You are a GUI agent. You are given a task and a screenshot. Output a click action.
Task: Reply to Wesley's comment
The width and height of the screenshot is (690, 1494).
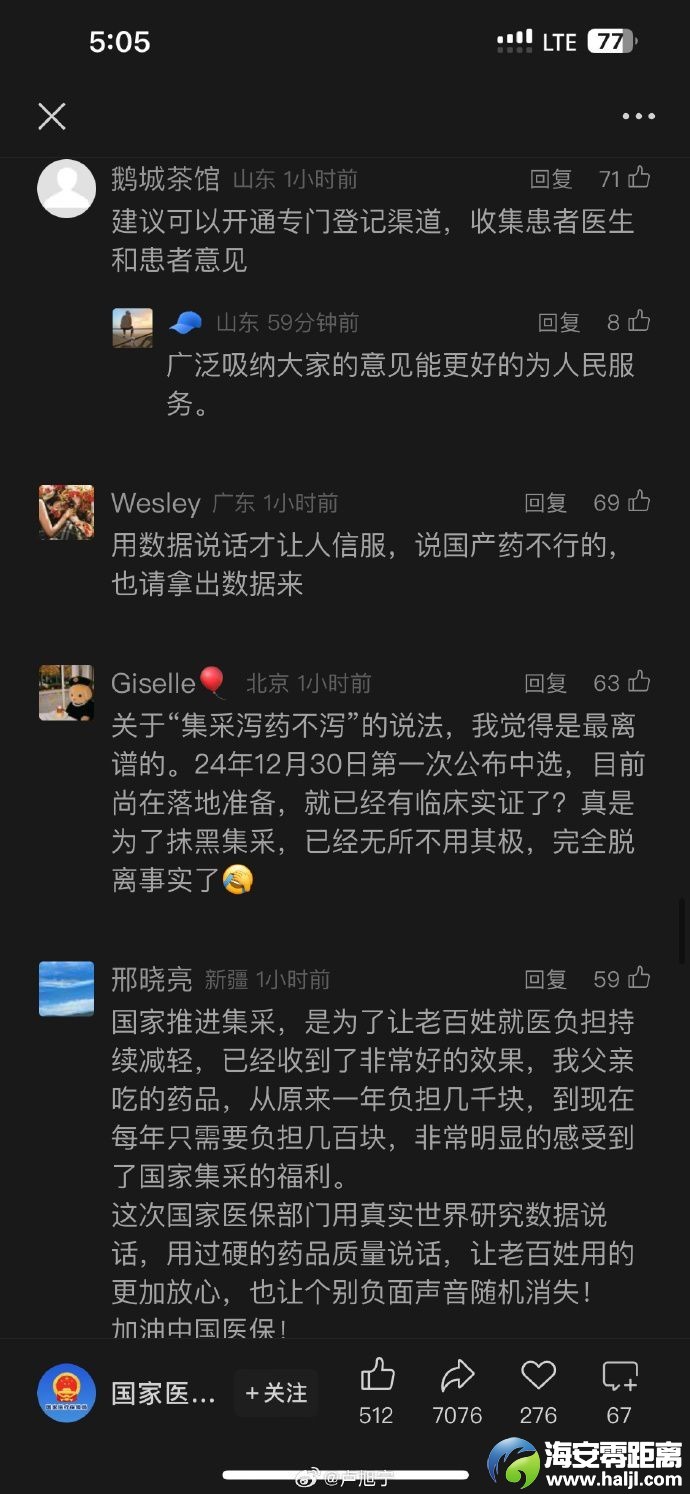click(x=546, y=503)
